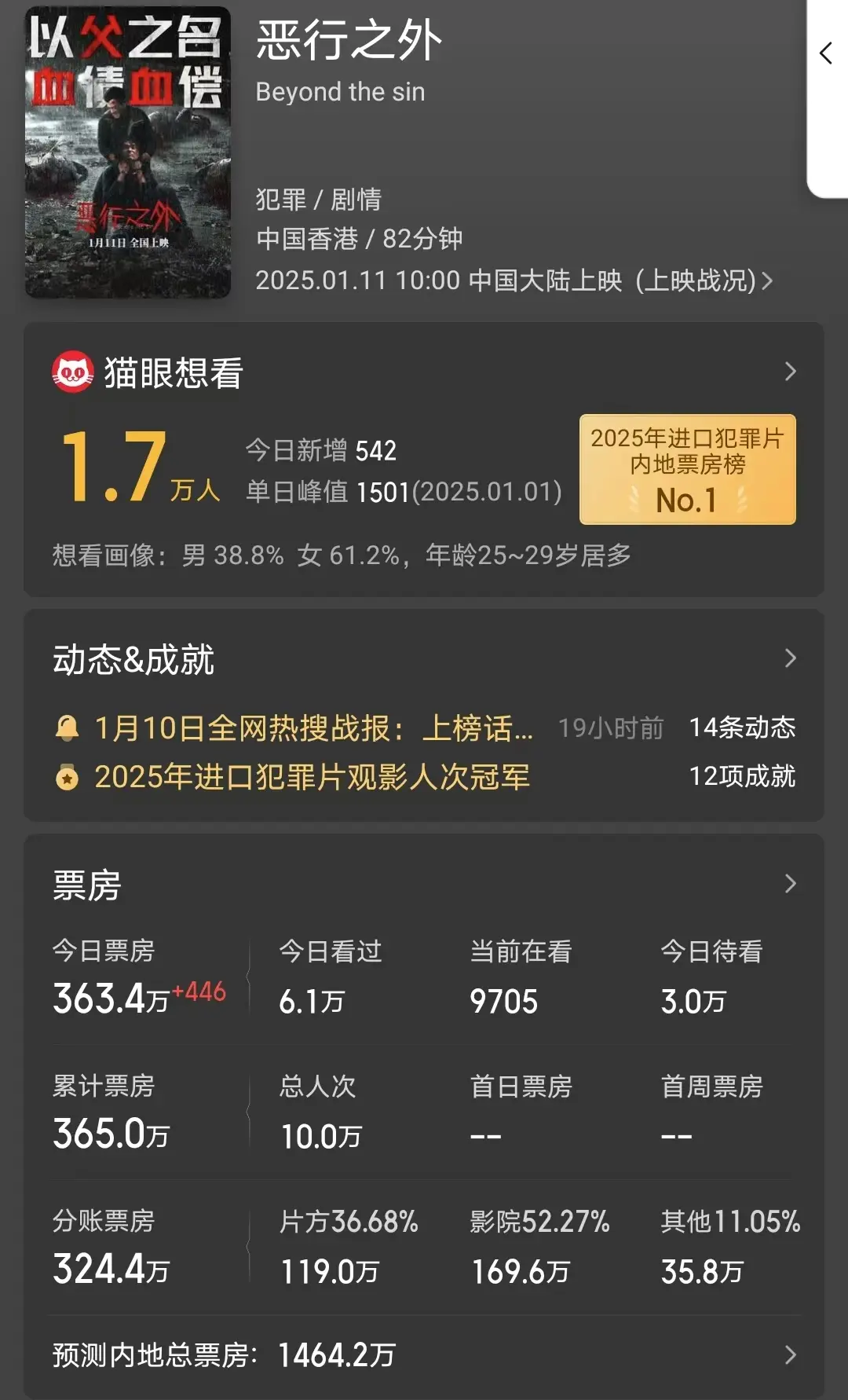848x1400 pixels.
Task: Open the 1月10日全网热搜战报 update
Action: [x=313, y=728]
